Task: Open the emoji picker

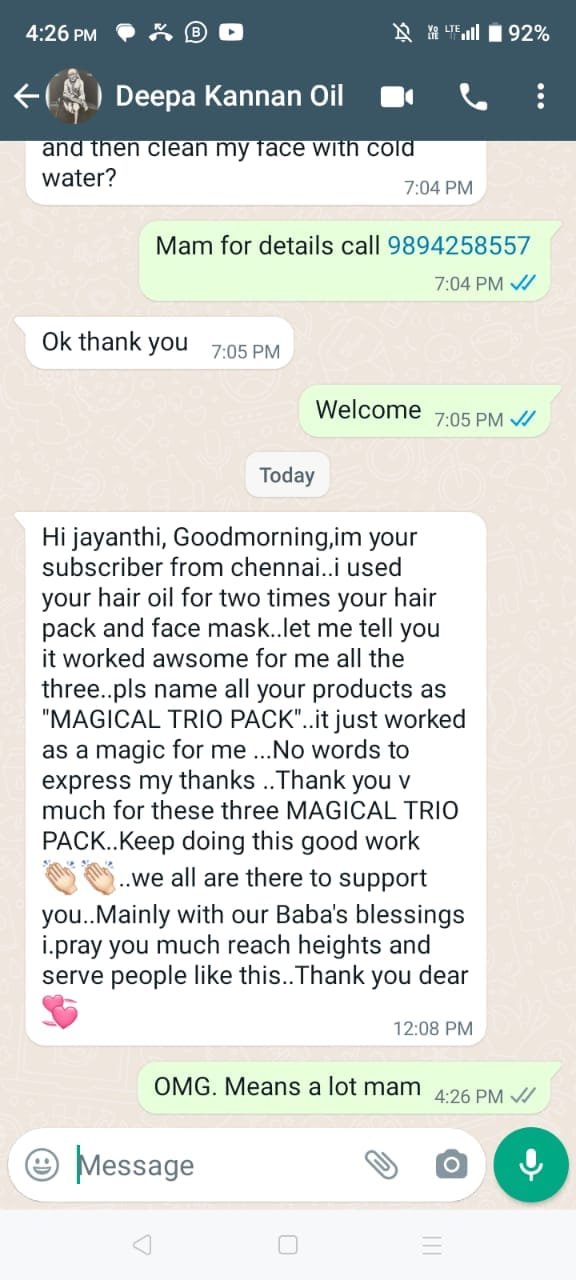Action: point(42,1165)
